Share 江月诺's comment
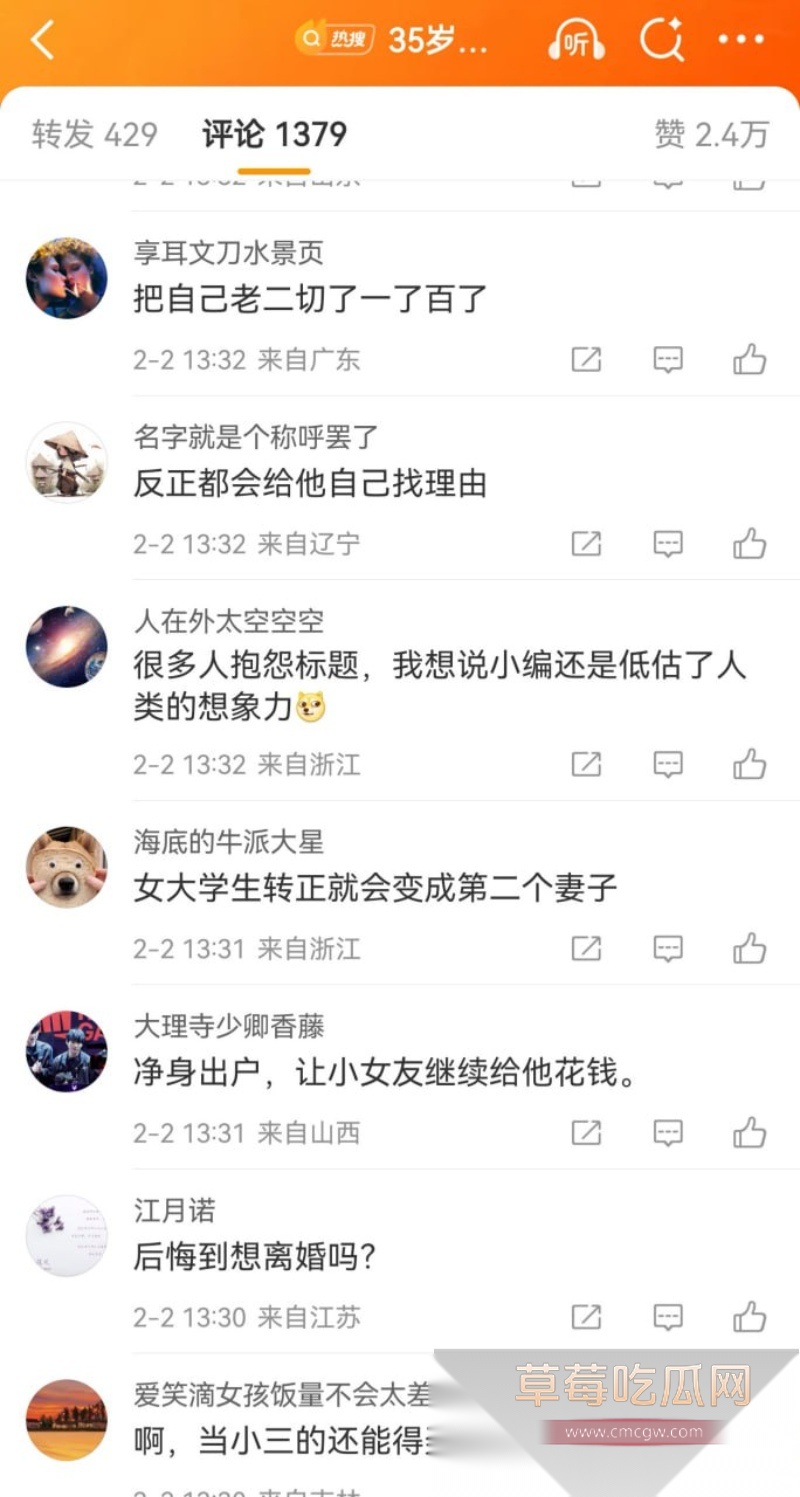The image size is (800, 1497). pyautogui.click(x=585, y=1317)
